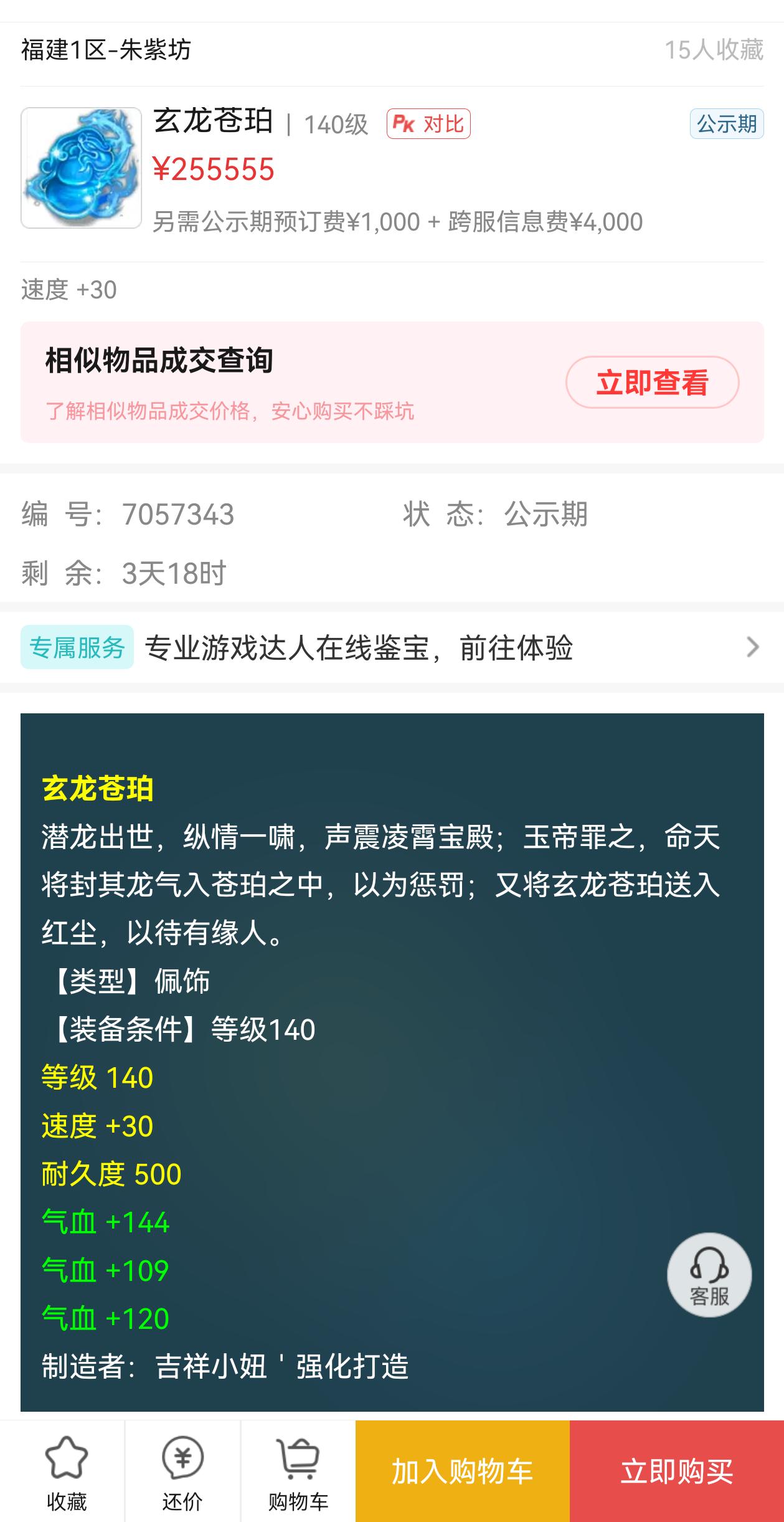Contact 客服 via floating headset button
The width and height of the screenshot is (784, 1522).
coord(709,1275)
